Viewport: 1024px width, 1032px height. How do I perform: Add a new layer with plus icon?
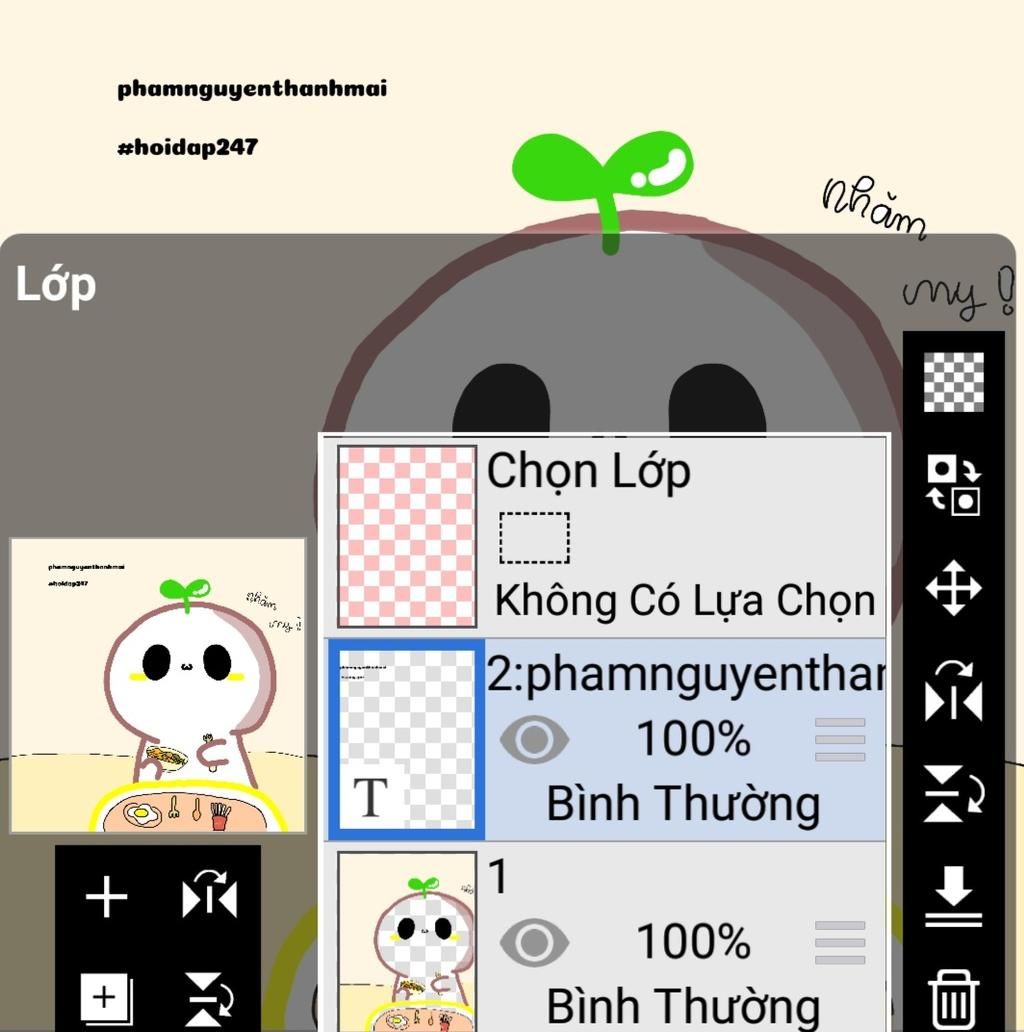pyautogui.click(x=106, y=896)
